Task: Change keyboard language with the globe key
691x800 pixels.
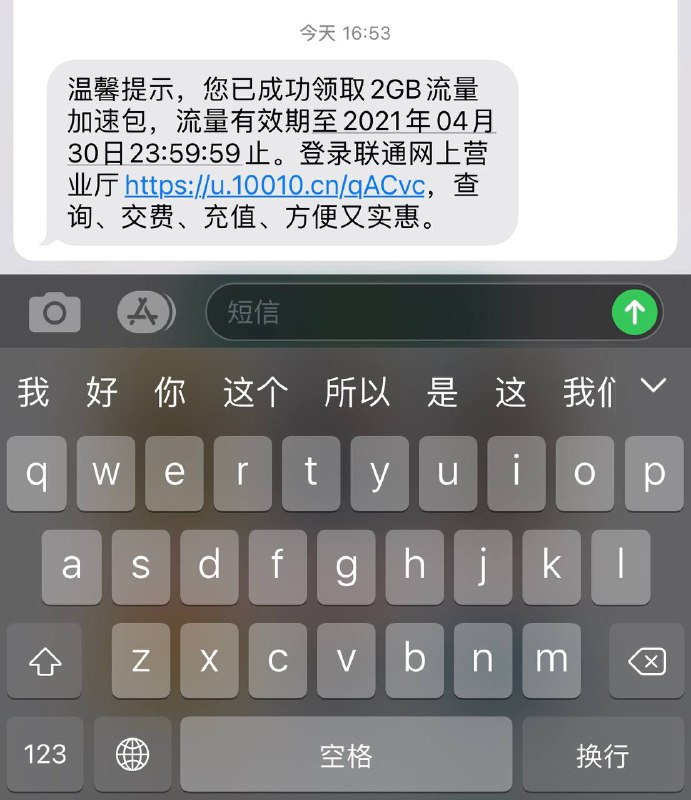Action: click(x=132, y=754)
